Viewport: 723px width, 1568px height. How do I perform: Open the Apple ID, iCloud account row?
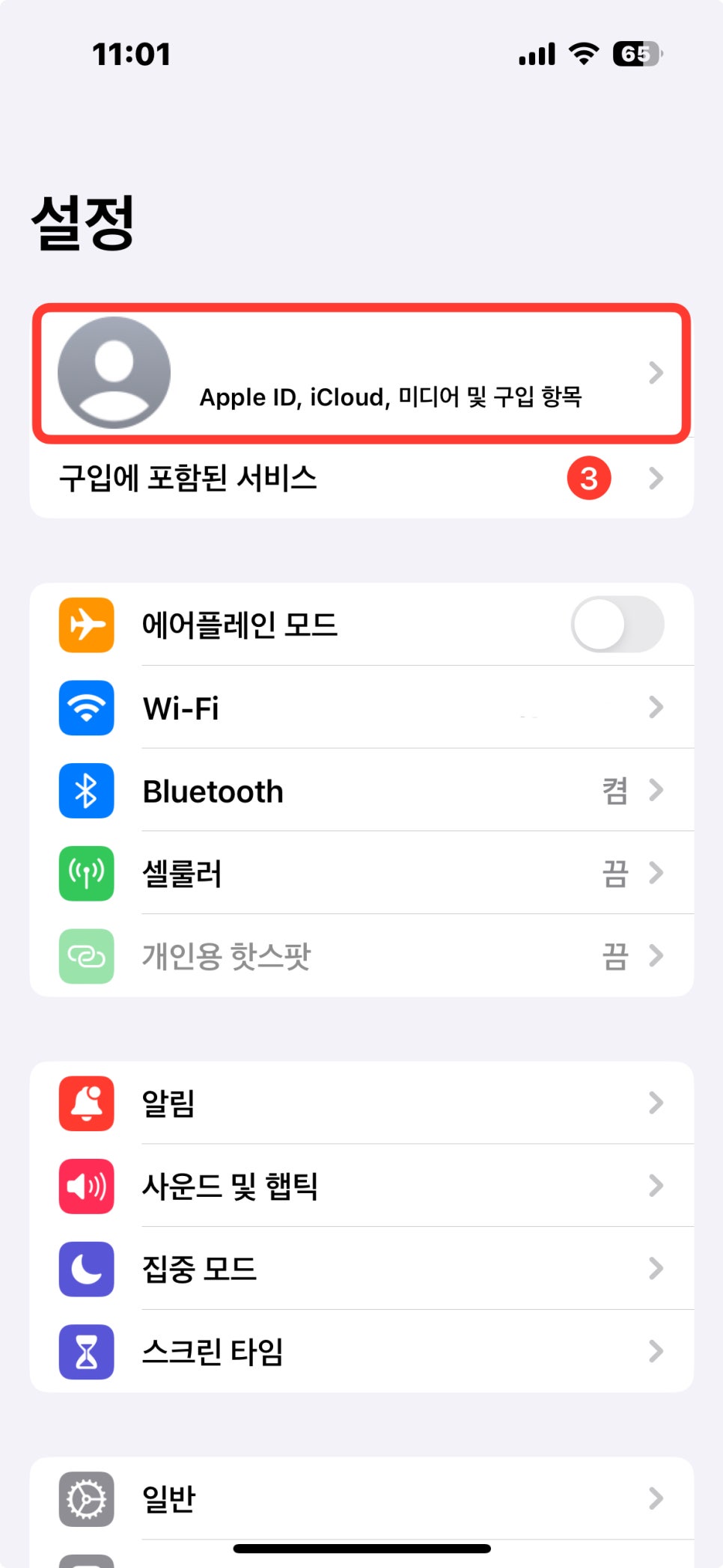tap(361, 373)
